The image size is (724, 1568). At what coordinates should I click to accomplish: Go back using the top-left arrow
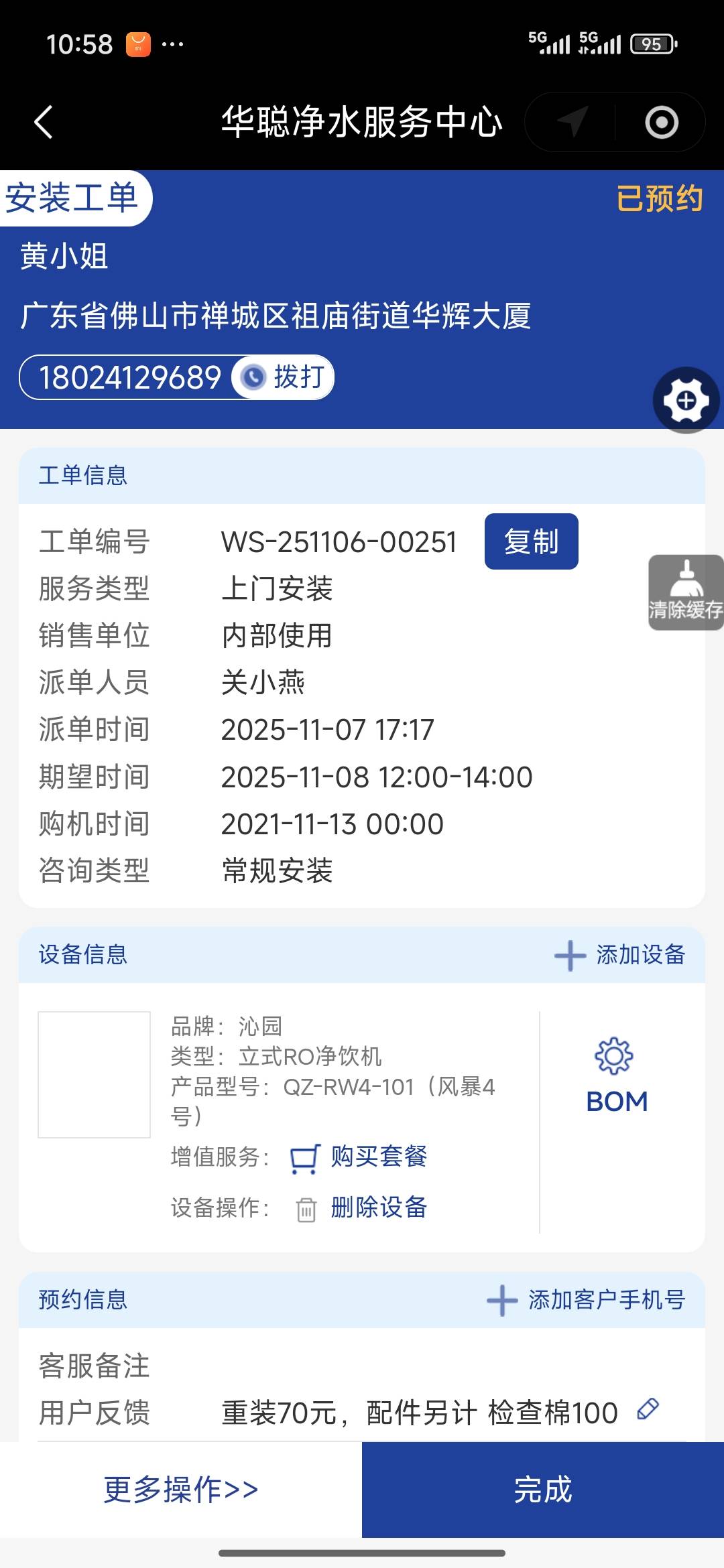(44, 123)
